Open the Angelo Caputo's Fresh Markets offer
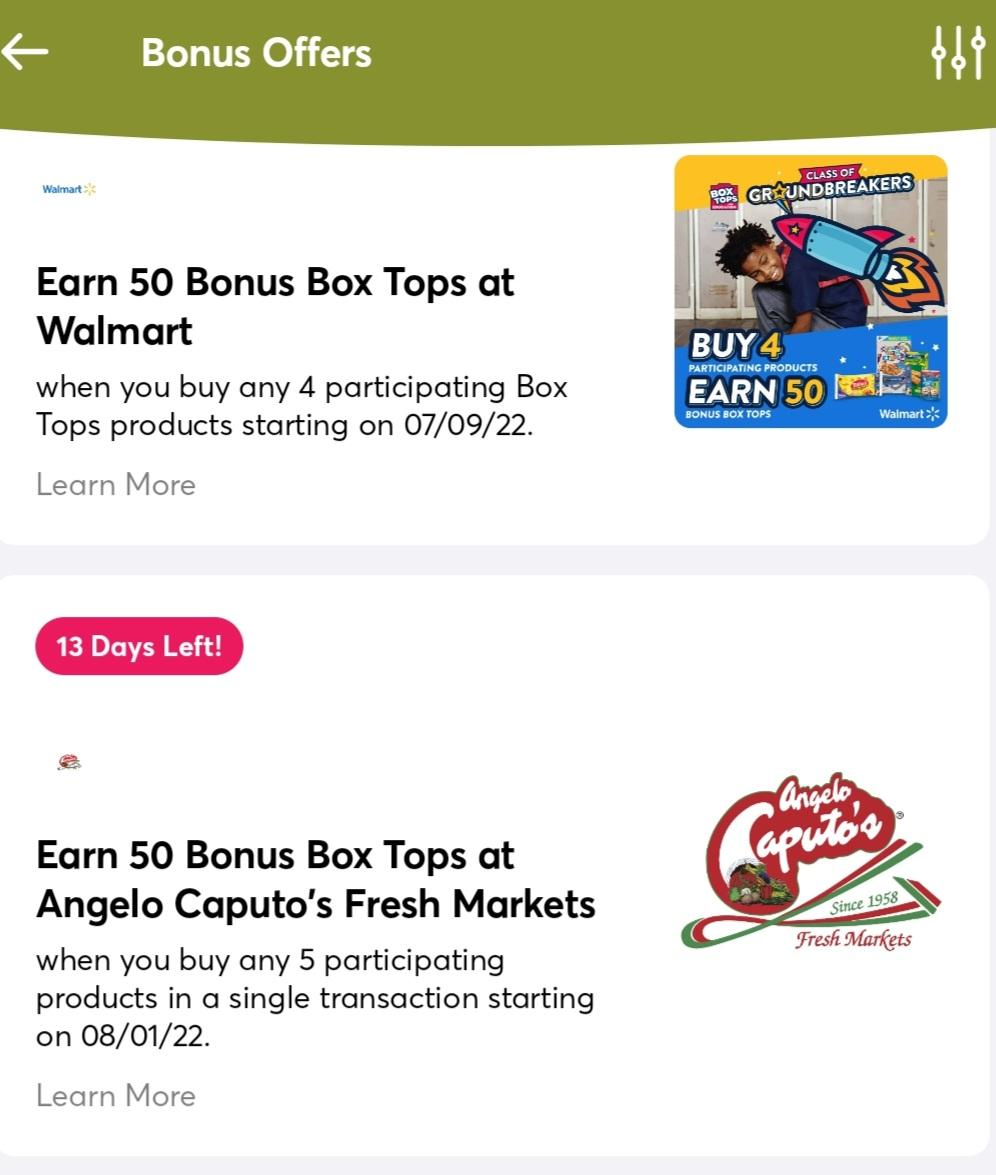Image resolution: width=996 pixels, height=1175 pixels. click(x=315, y=880)
